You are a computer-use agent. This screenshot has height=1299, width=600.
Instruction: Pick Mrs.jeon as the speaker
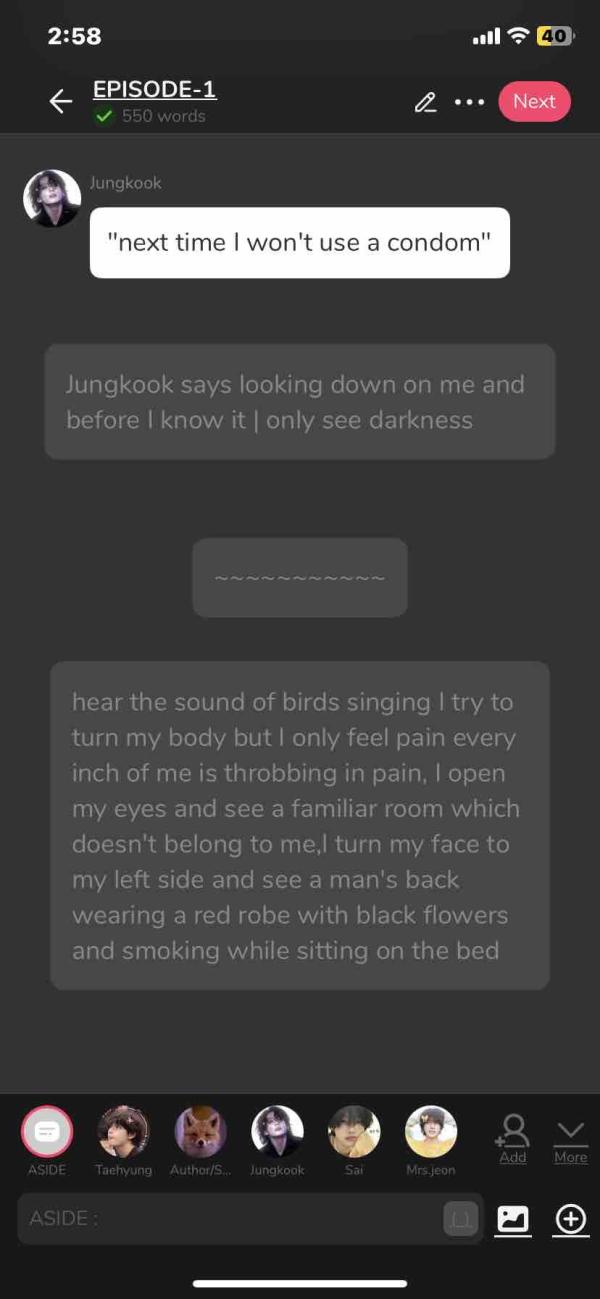tap(431, 1132)
